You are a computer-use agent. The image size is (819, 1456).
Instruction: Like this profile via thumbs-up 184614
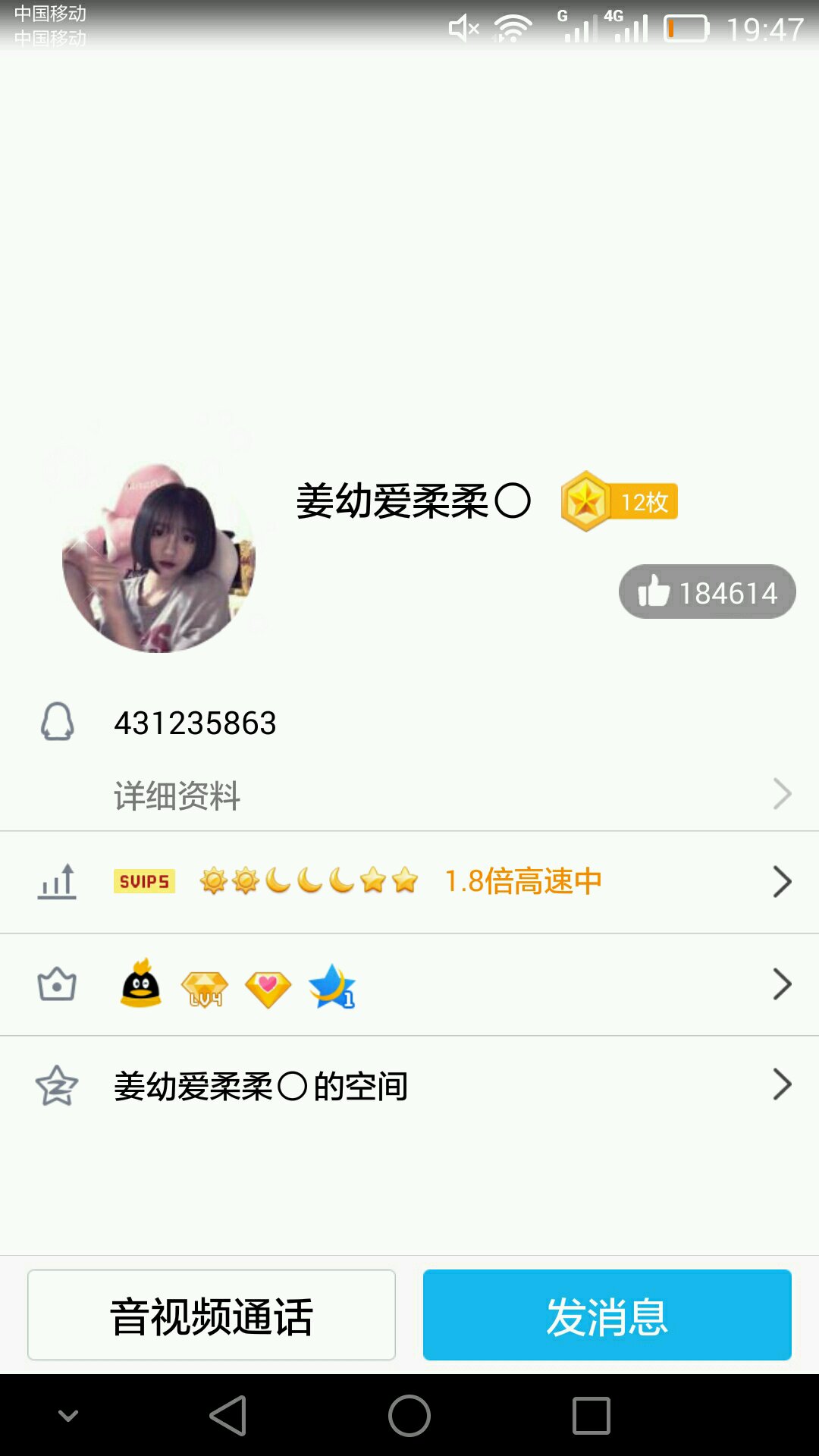[x=707, y=592]
